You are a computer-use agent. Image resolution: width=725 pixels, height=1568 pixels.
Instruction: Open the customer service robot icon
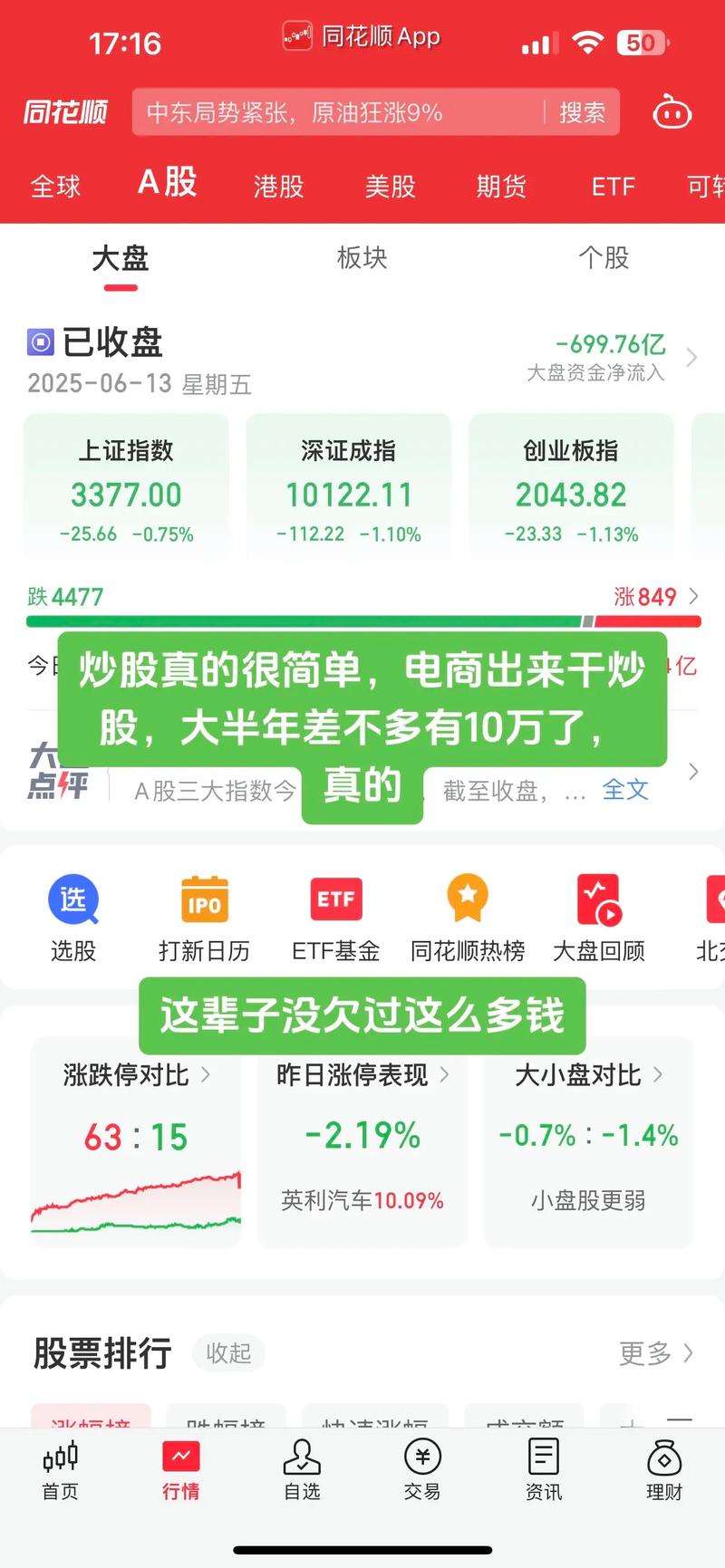point(672,112)
